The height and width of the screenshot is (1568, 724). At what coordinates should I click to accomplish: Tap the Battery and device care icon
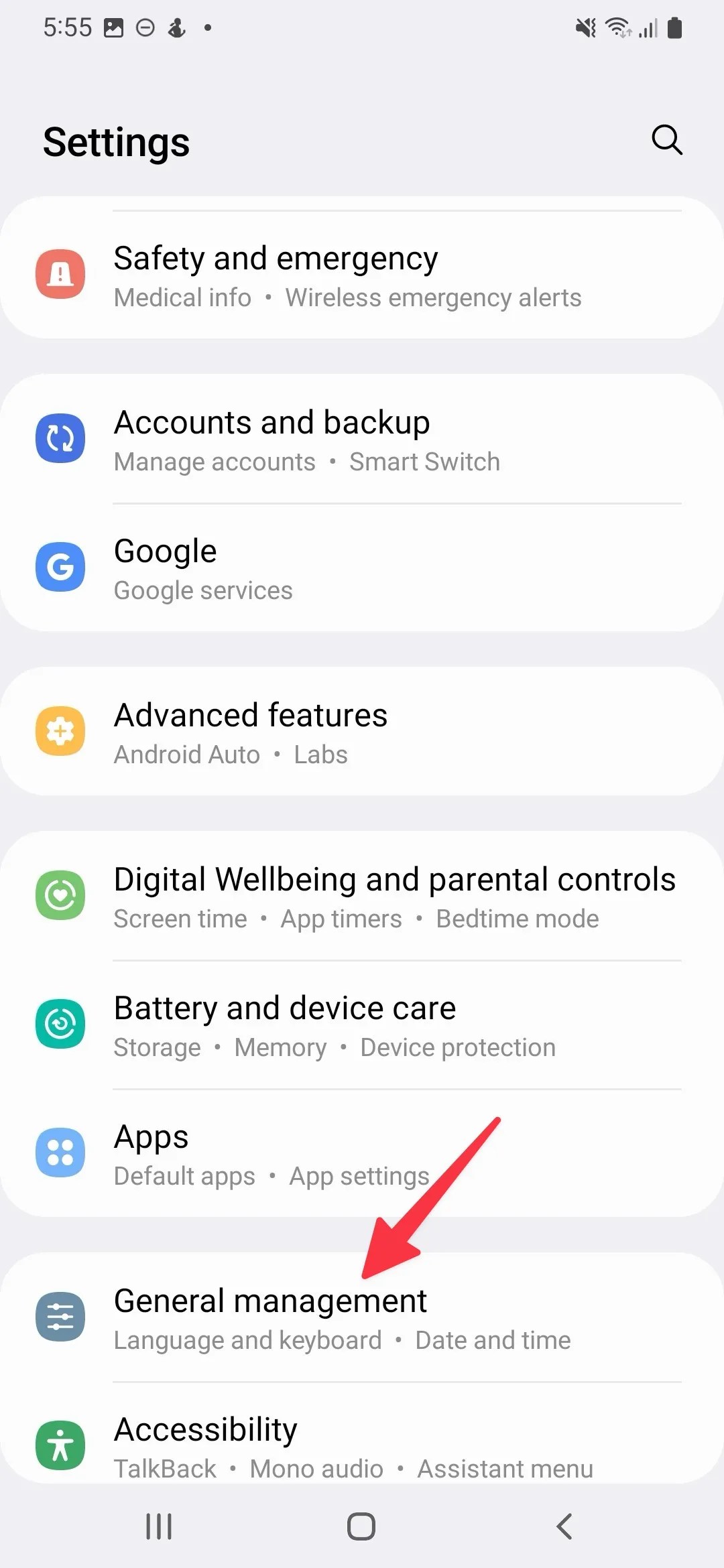[60, 1023]
